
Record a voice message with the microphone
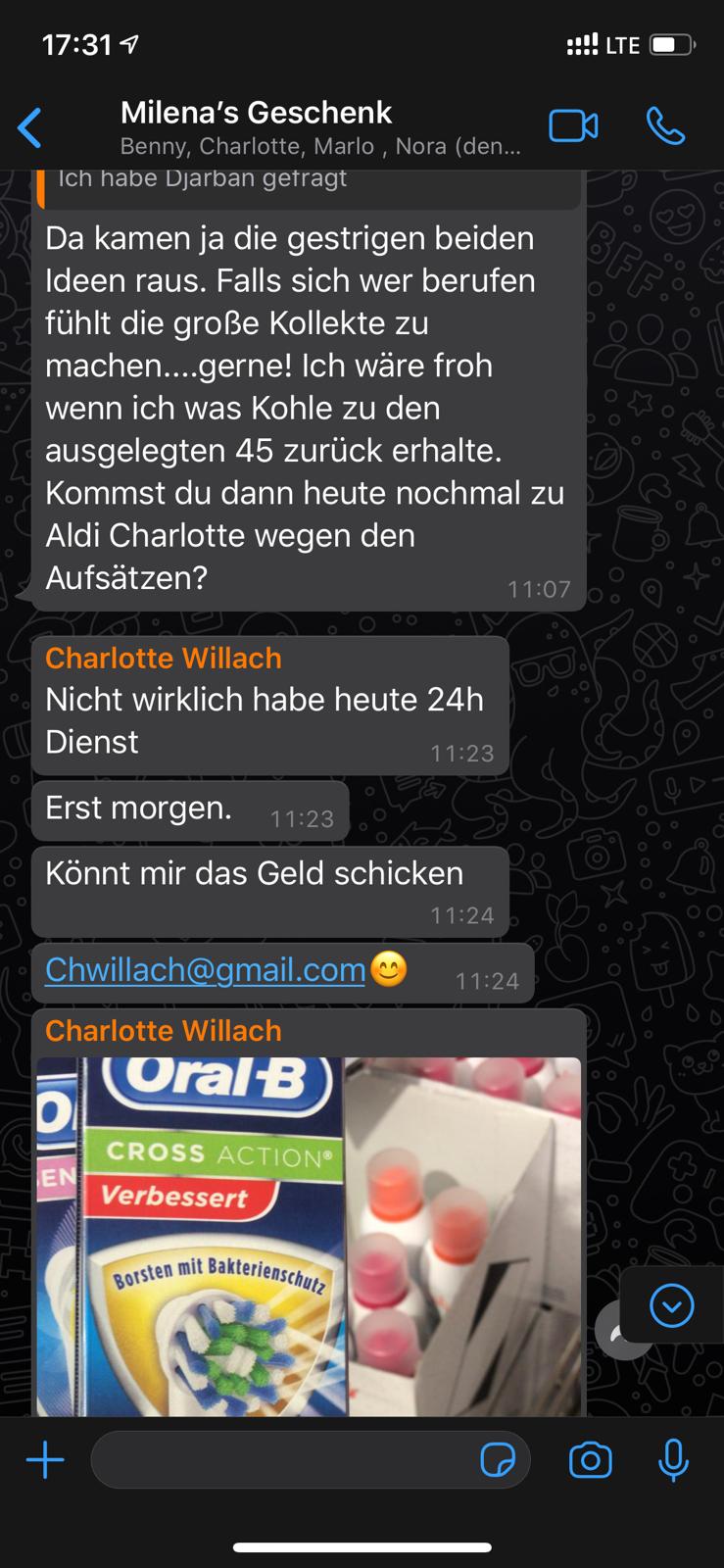point(673,1460)
